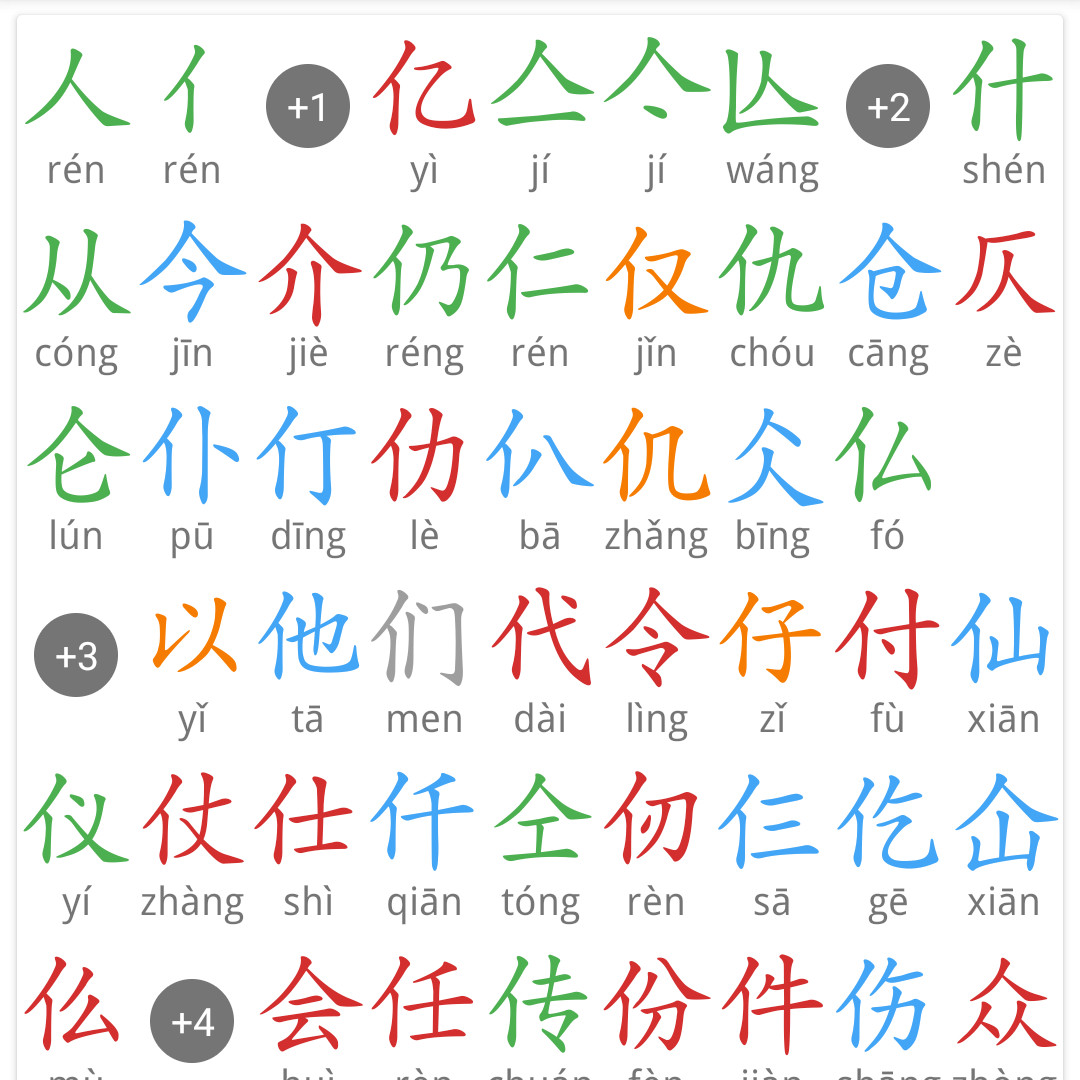Tap the character 仉 (zhǎng)
1080x1080 pixels.
pos(655,455)
